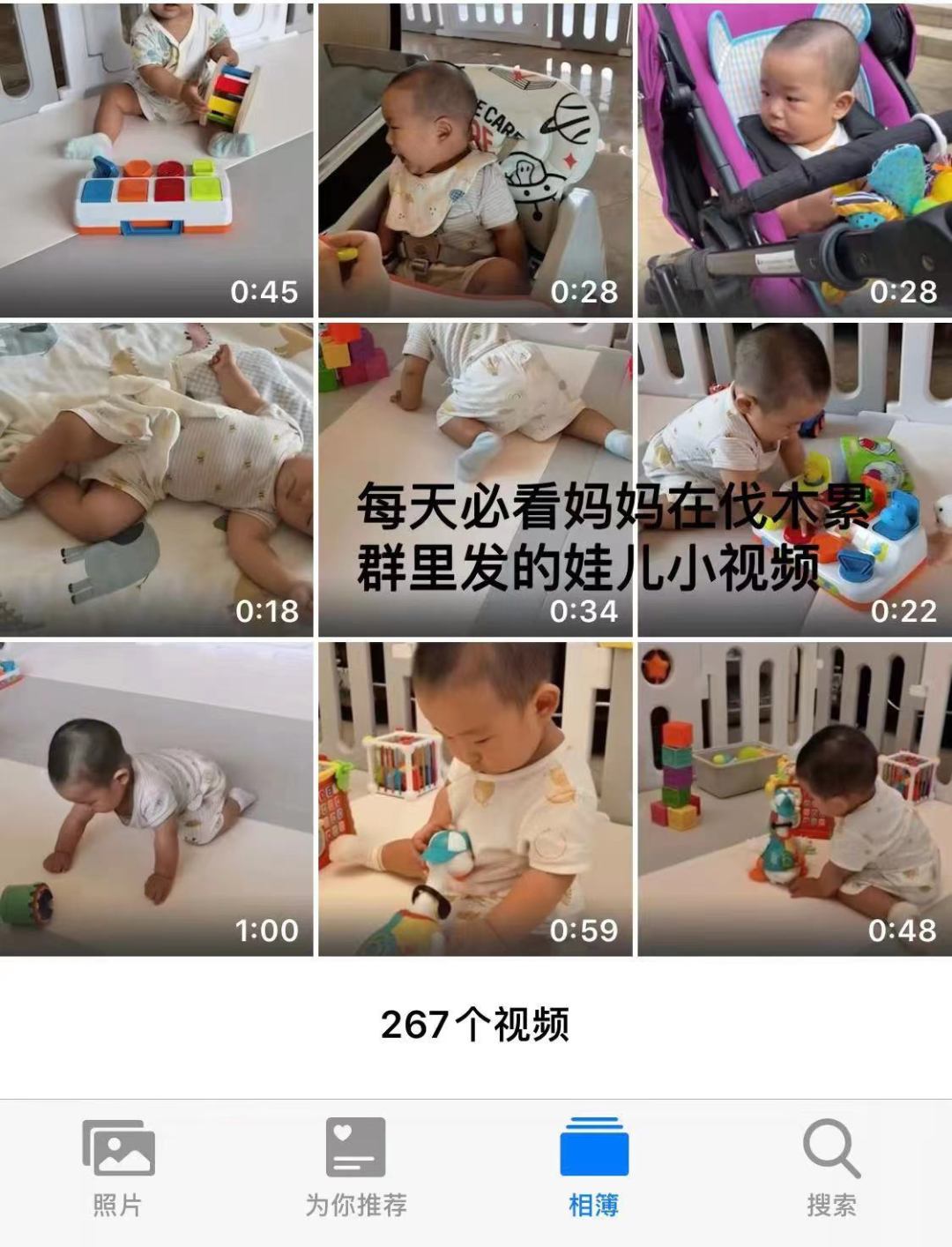
Task: Open the 0:28 video of baby in stroller
Action: tap(794, 159)
